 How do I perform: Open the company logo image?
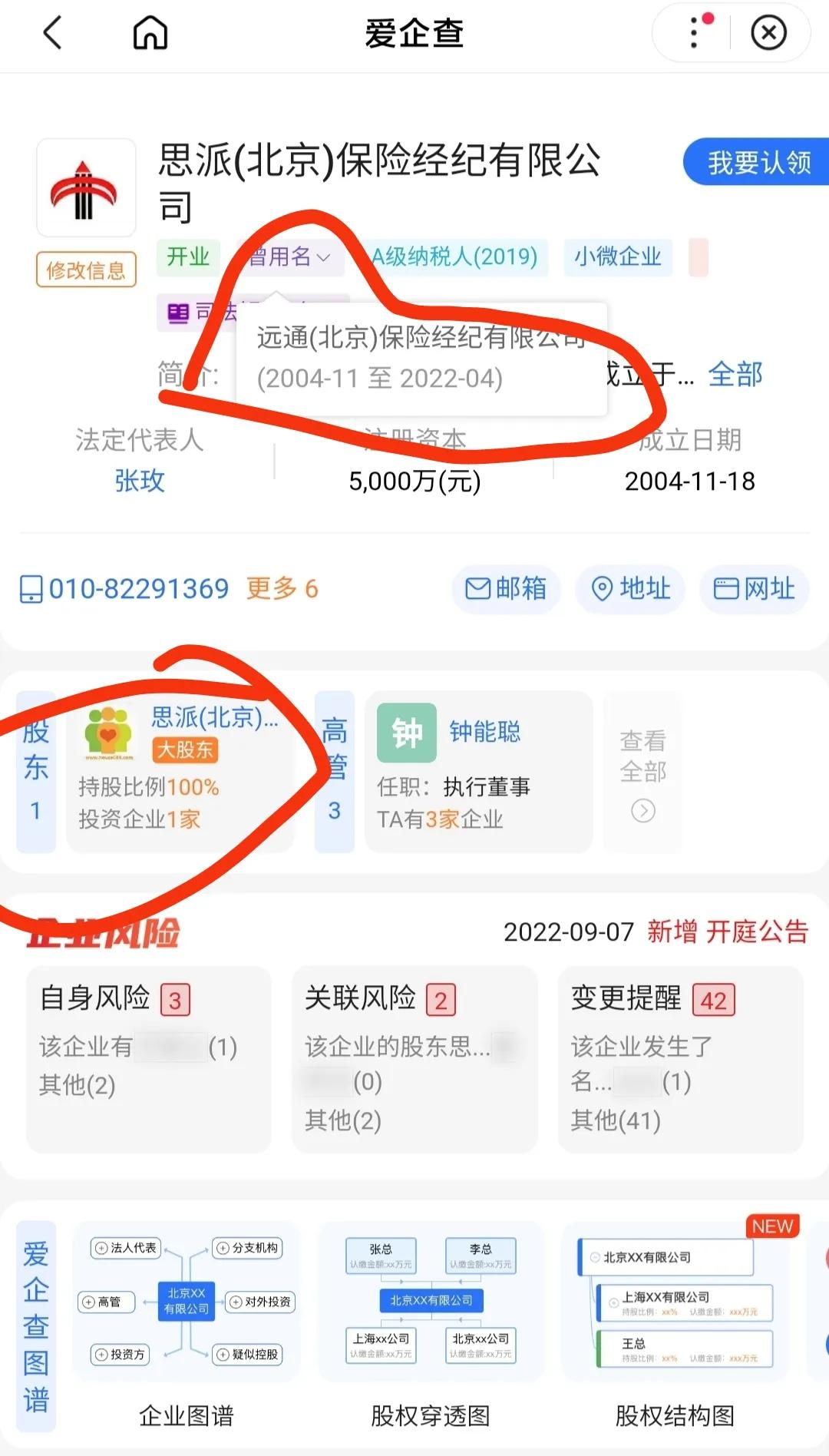[85, 187]
